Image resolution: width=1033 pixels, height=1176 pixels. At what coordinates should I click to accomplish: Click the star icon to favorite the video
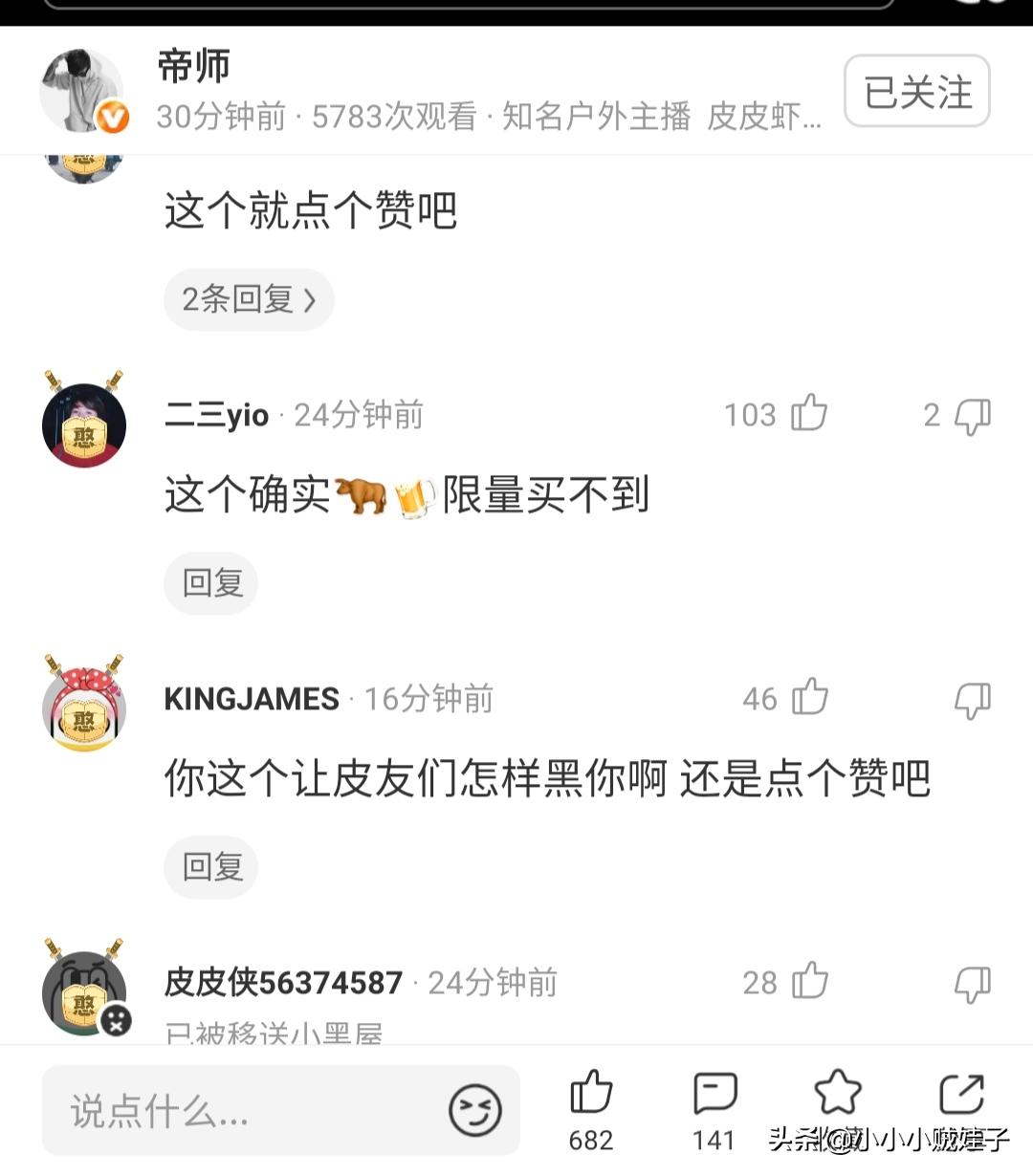(x=839, y=1095)
